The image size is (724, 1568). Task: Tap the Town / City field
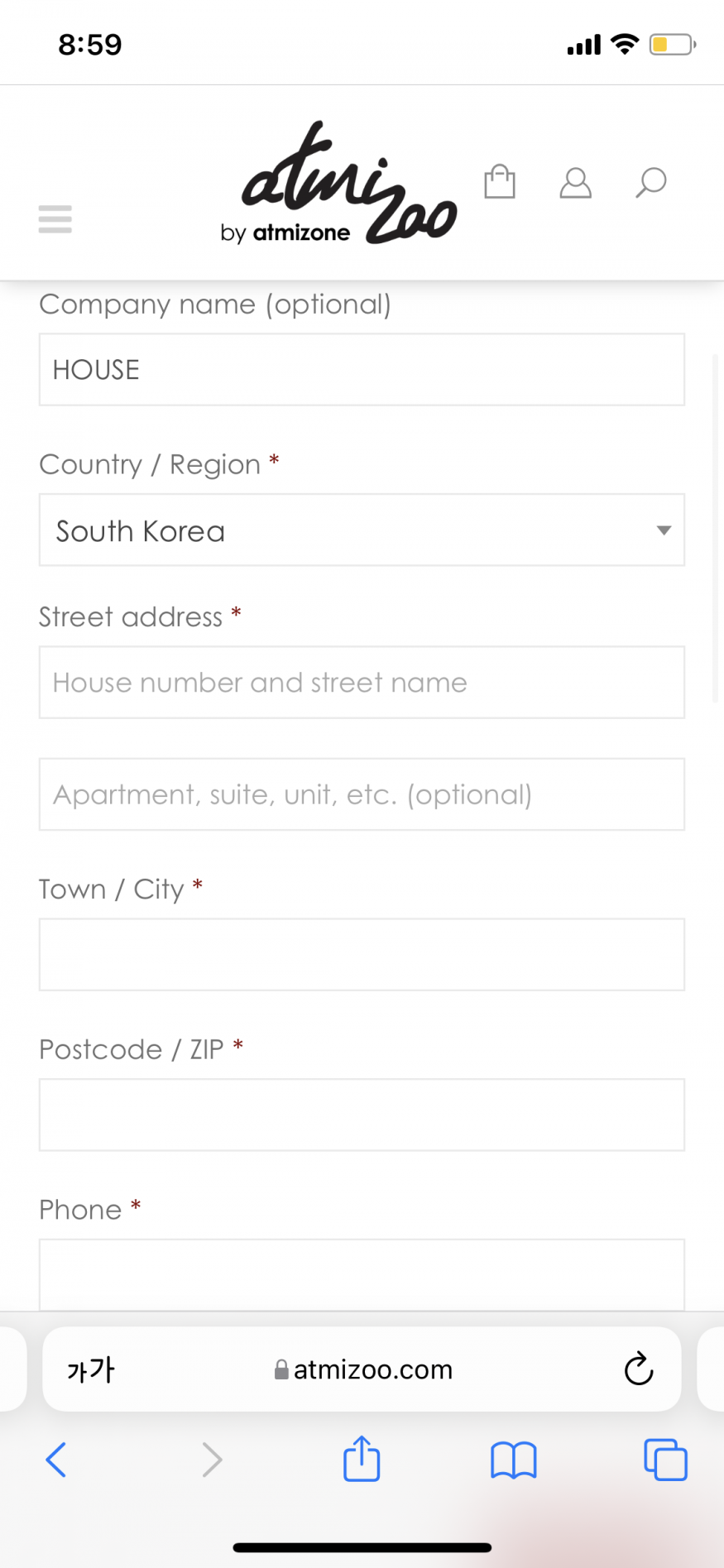(x=362, y=955)
